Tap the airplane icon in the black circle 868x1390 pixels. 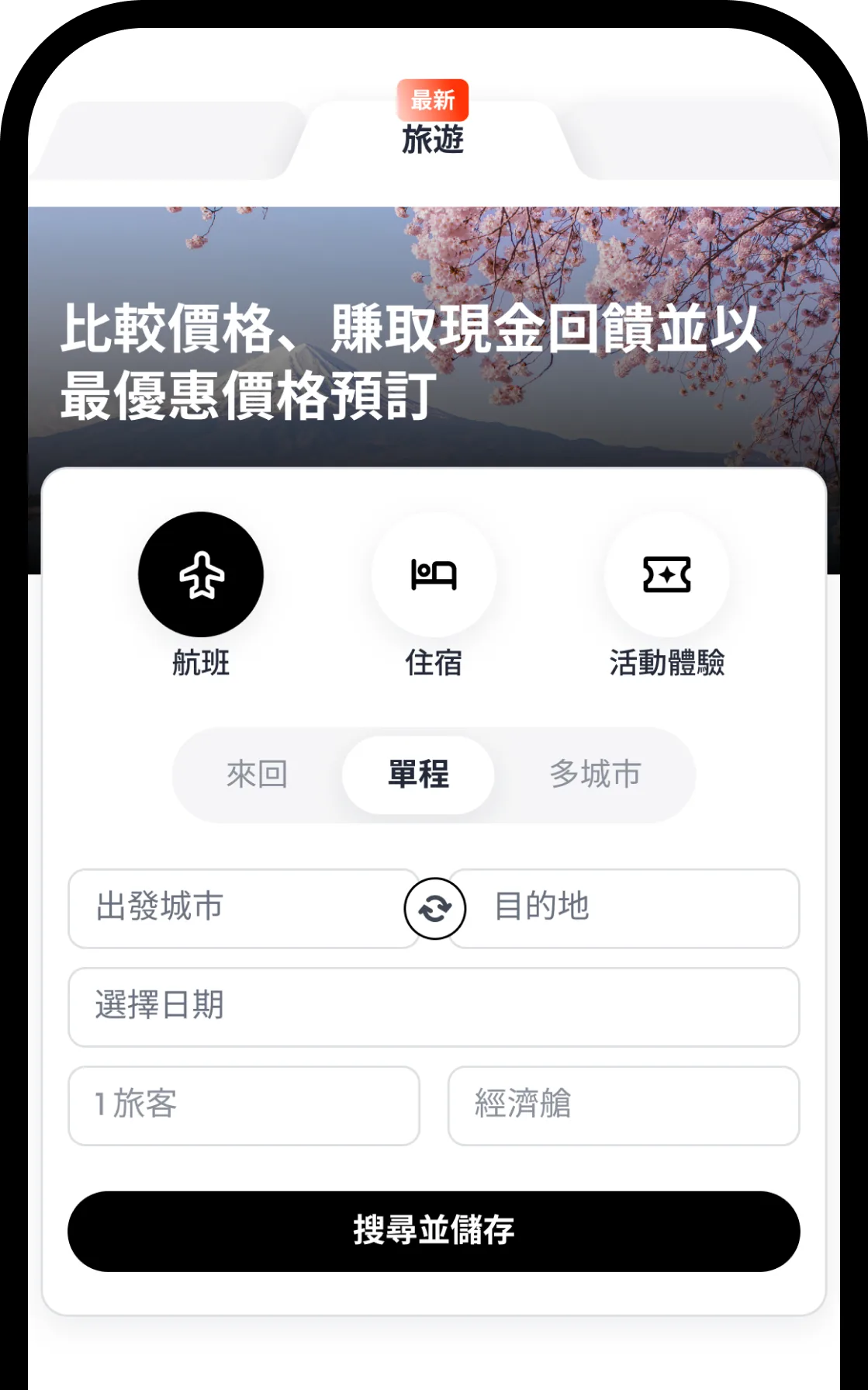[200, 574]
